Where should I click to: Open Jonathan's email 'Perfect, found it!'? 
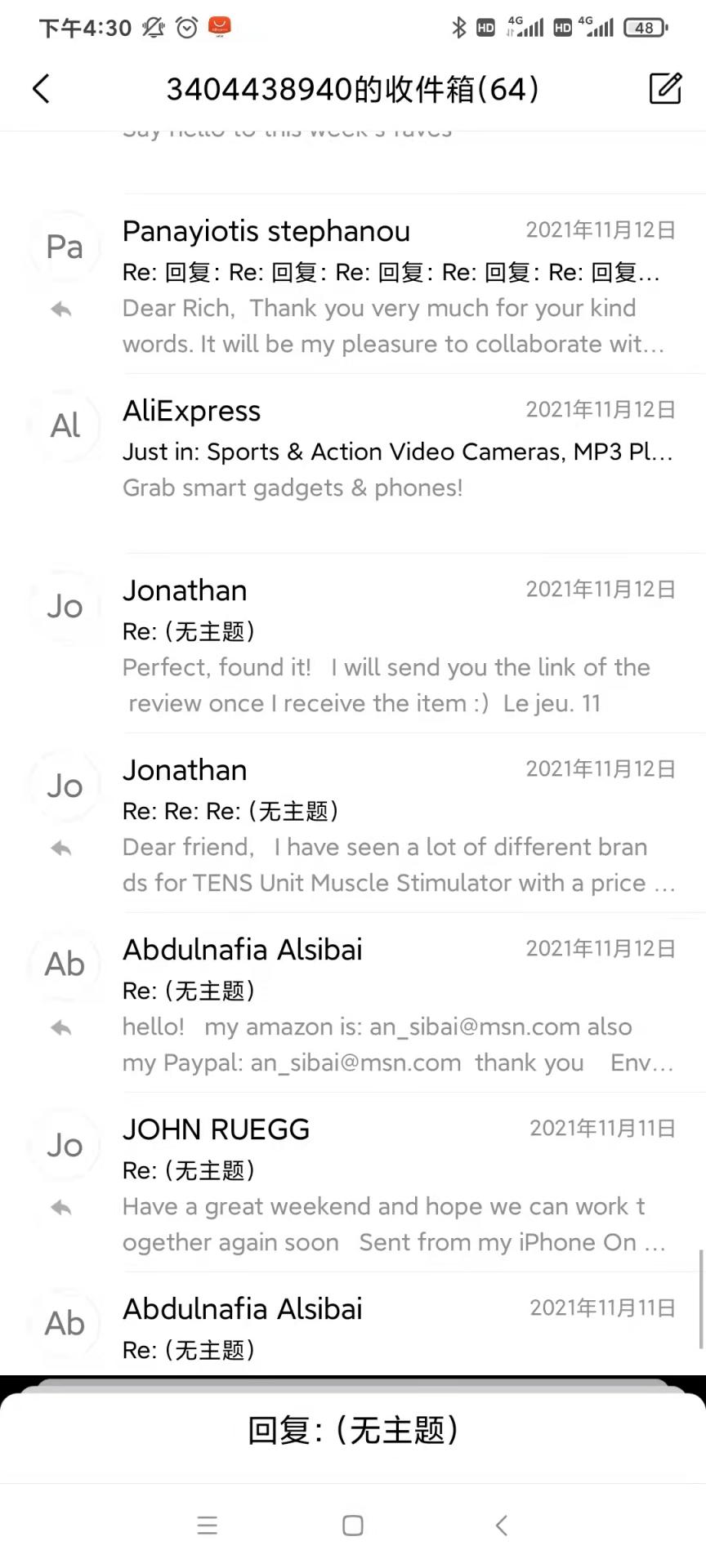[x=353, y=644]
